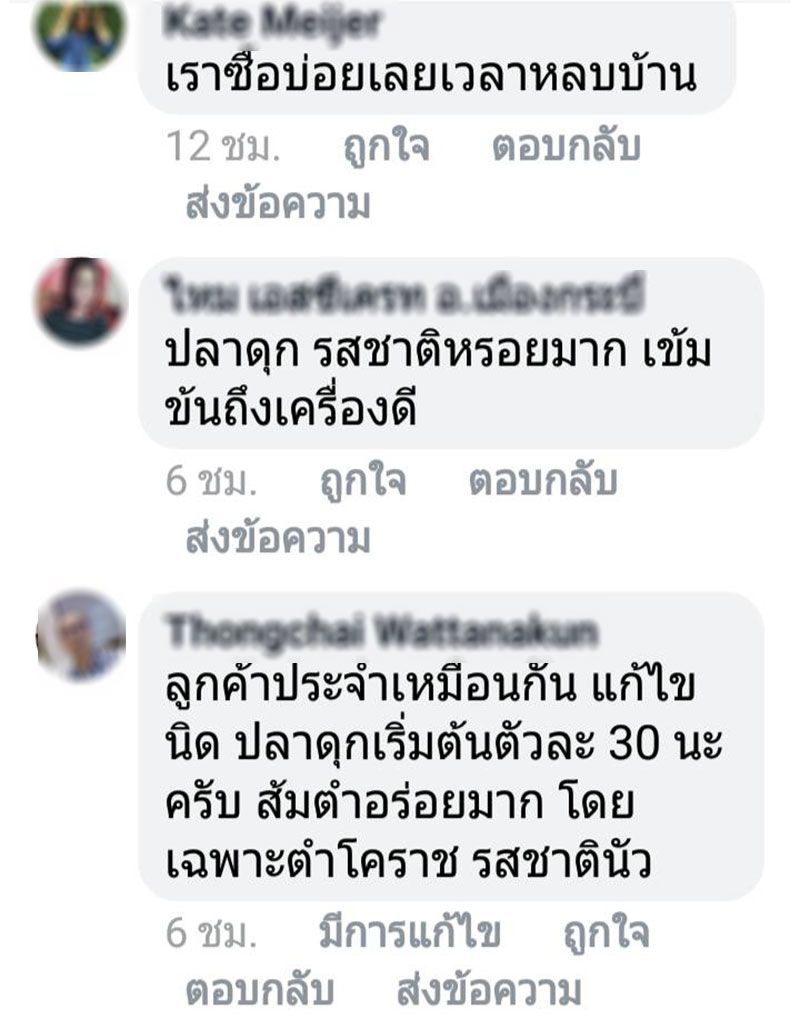Open the avatar beside the ปลาดุก รสชาติหรอยมาก comment
Image resolution: width=800 pixels, height=1029 pixels.
(x=81, y=301)
